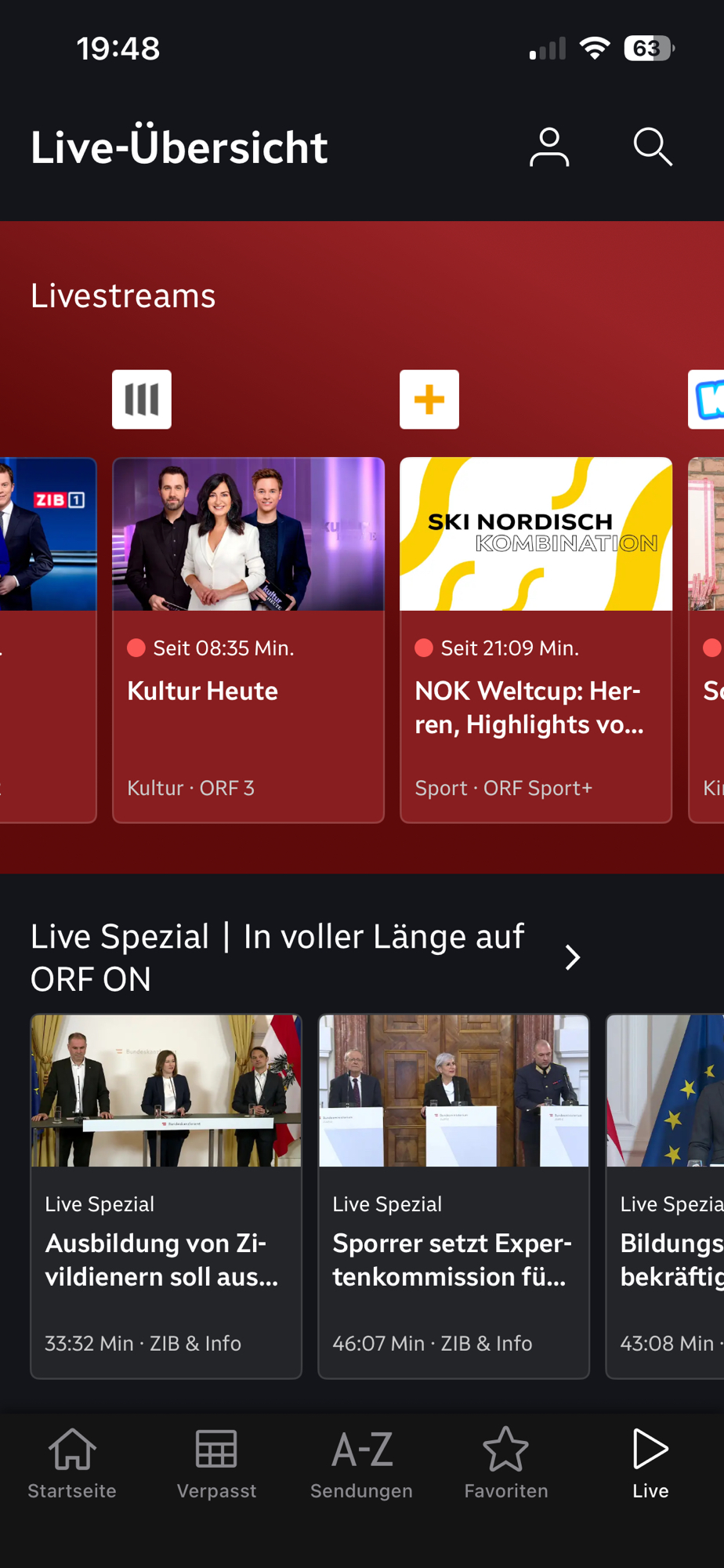Open the Kultur Heute livestream card
Image resolution: width=724 pixels, height=1568 pixels.
click(248, 639)
